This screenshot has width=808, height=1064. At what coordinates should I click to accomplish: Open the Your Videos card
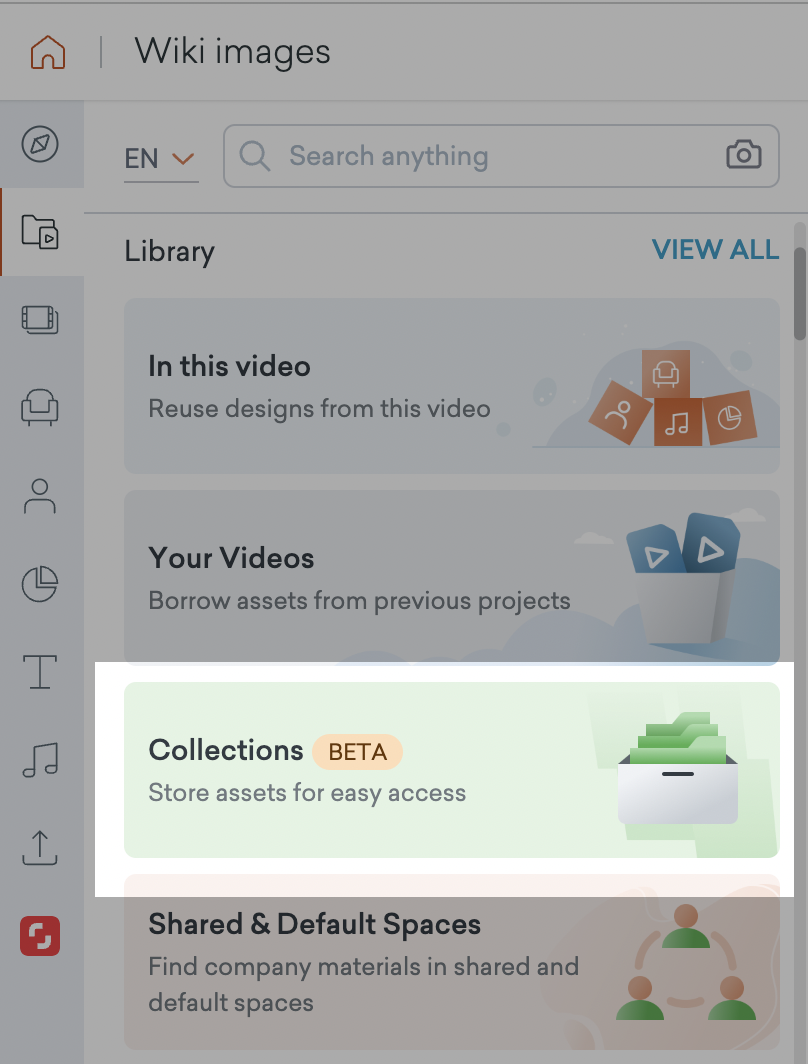coord(450,577)
